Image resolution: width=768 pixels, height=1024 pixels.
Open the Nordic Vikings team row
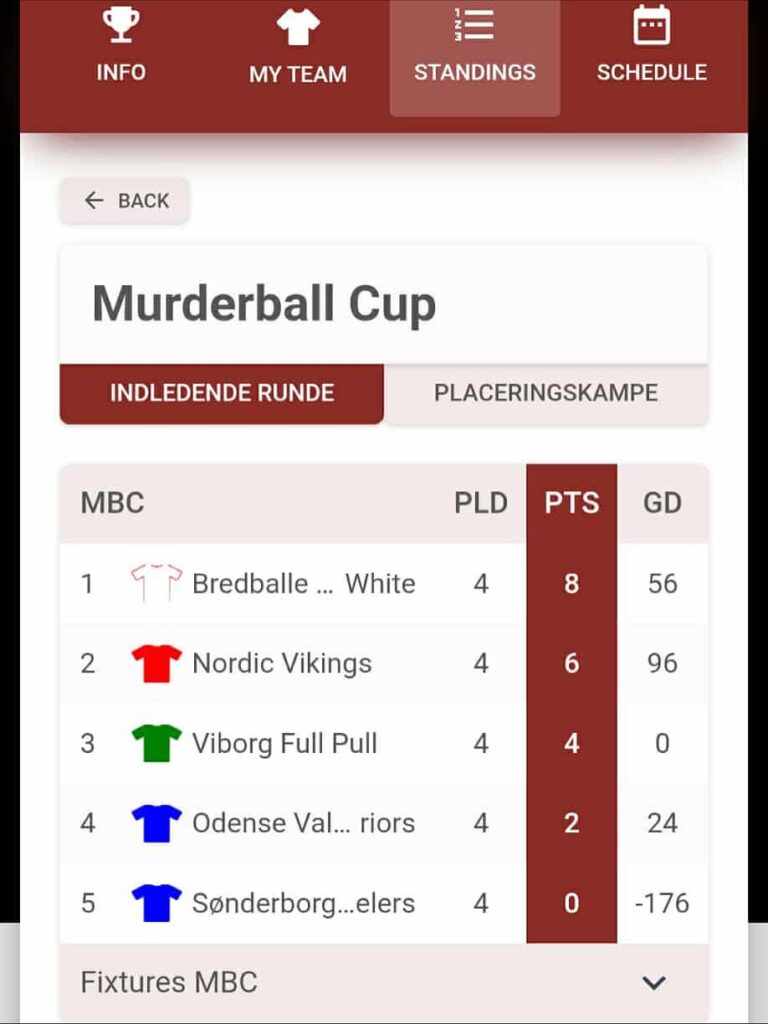coord(282,664)
